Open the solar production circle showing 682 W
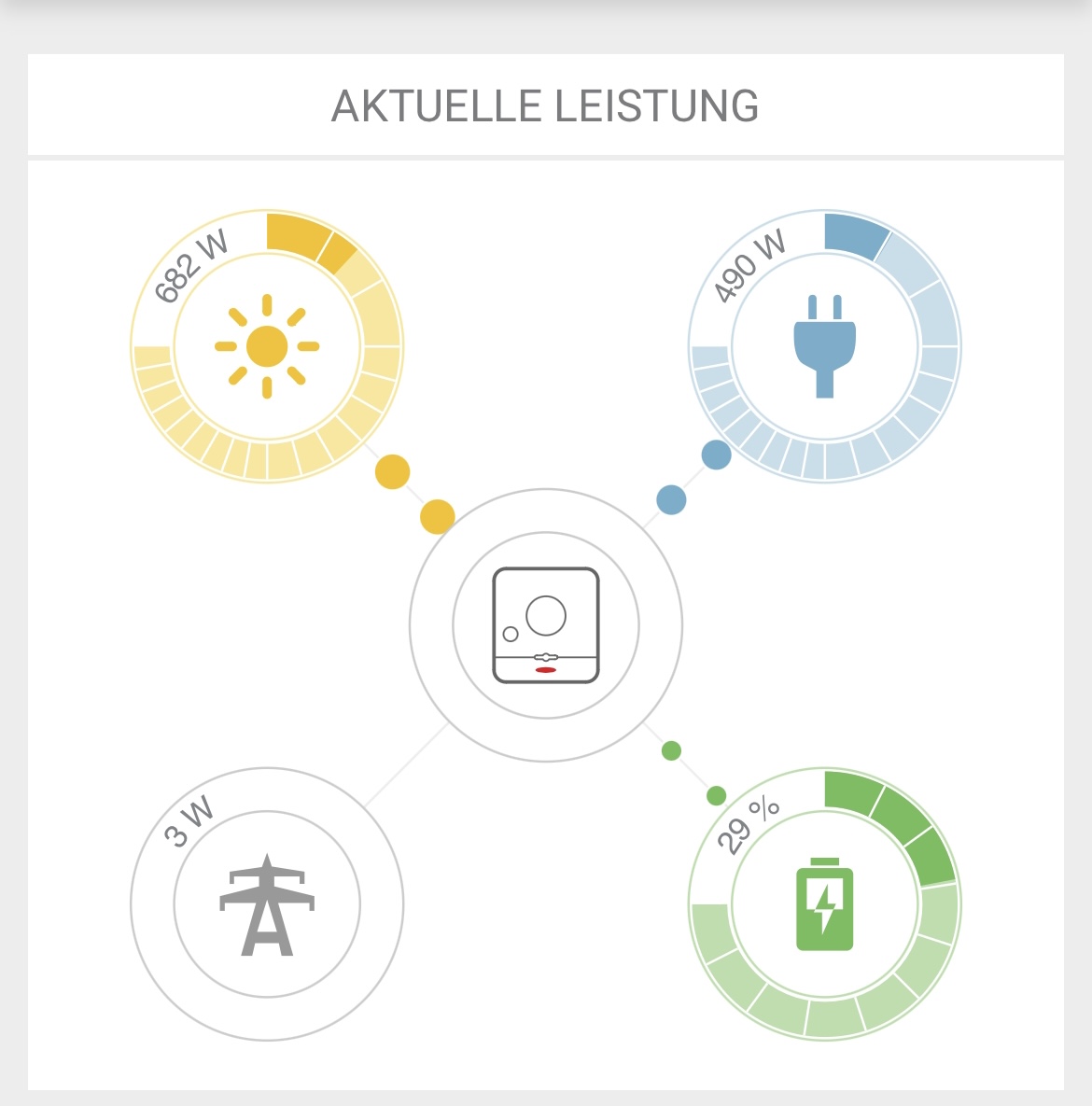 point(267,346)
